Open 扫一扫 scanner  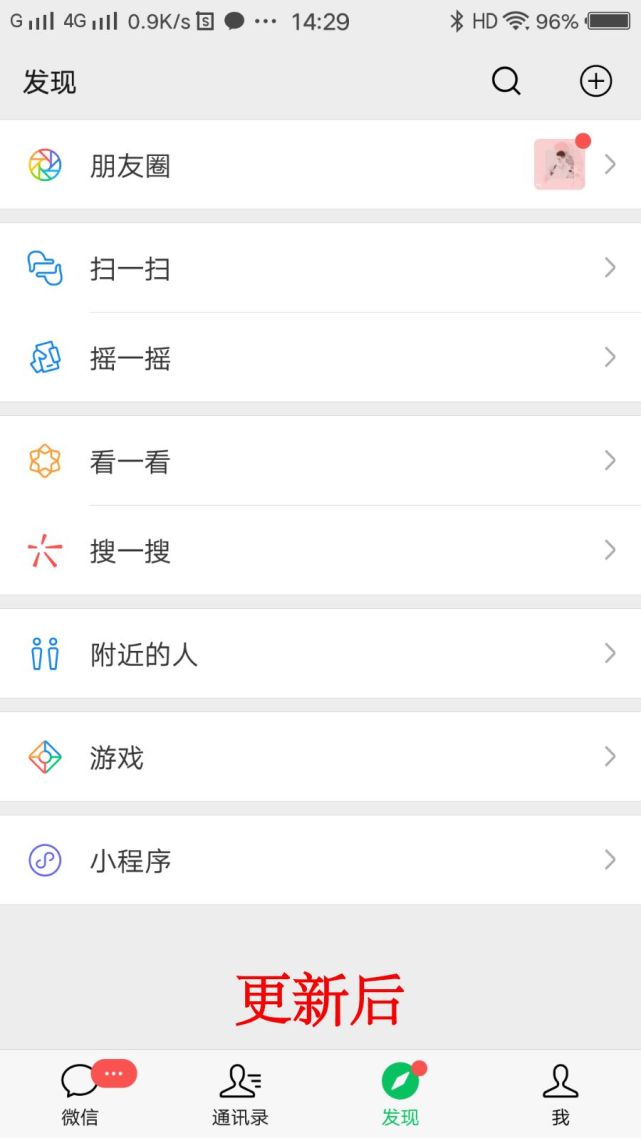(x=320, y=268)
